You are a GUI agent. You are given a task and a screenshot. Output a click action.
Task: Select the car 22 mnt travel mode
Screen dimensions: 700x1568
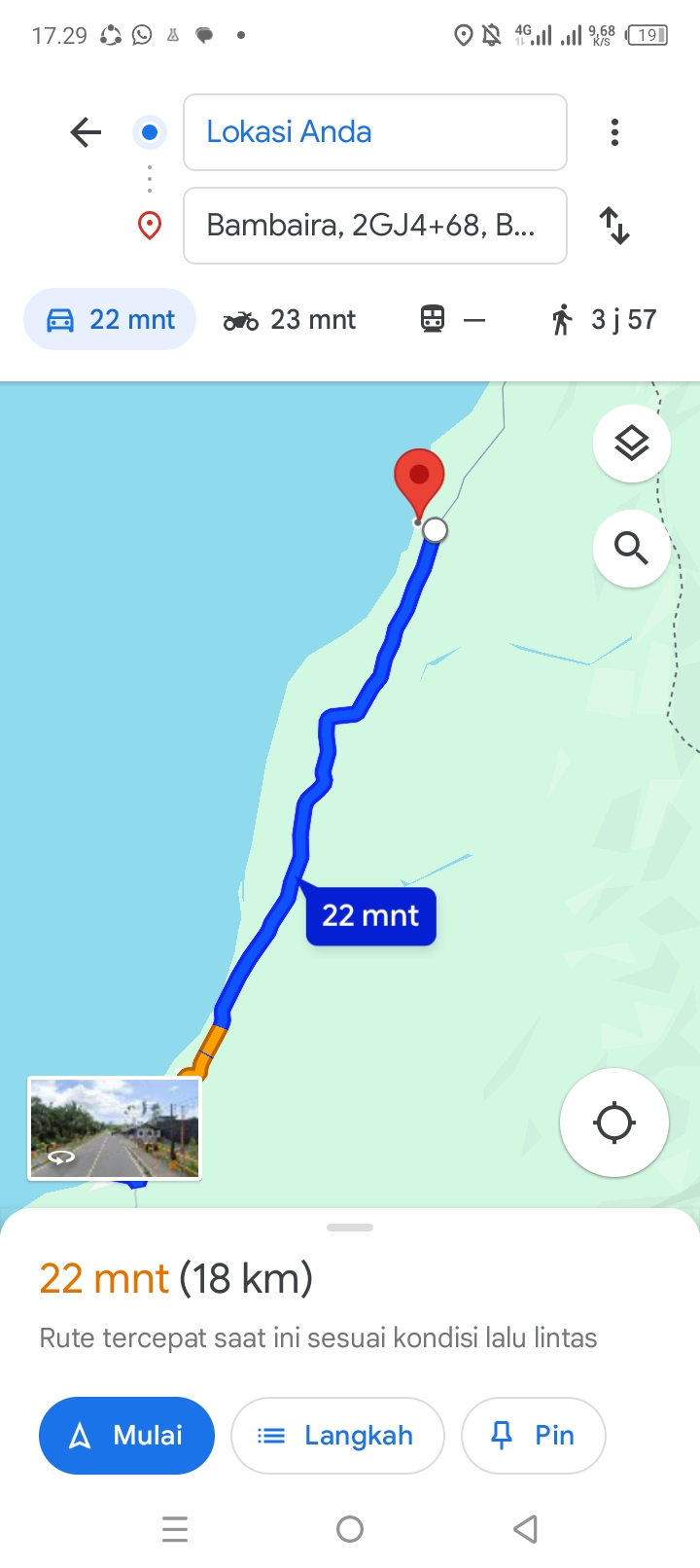click(x=110, y=319)
